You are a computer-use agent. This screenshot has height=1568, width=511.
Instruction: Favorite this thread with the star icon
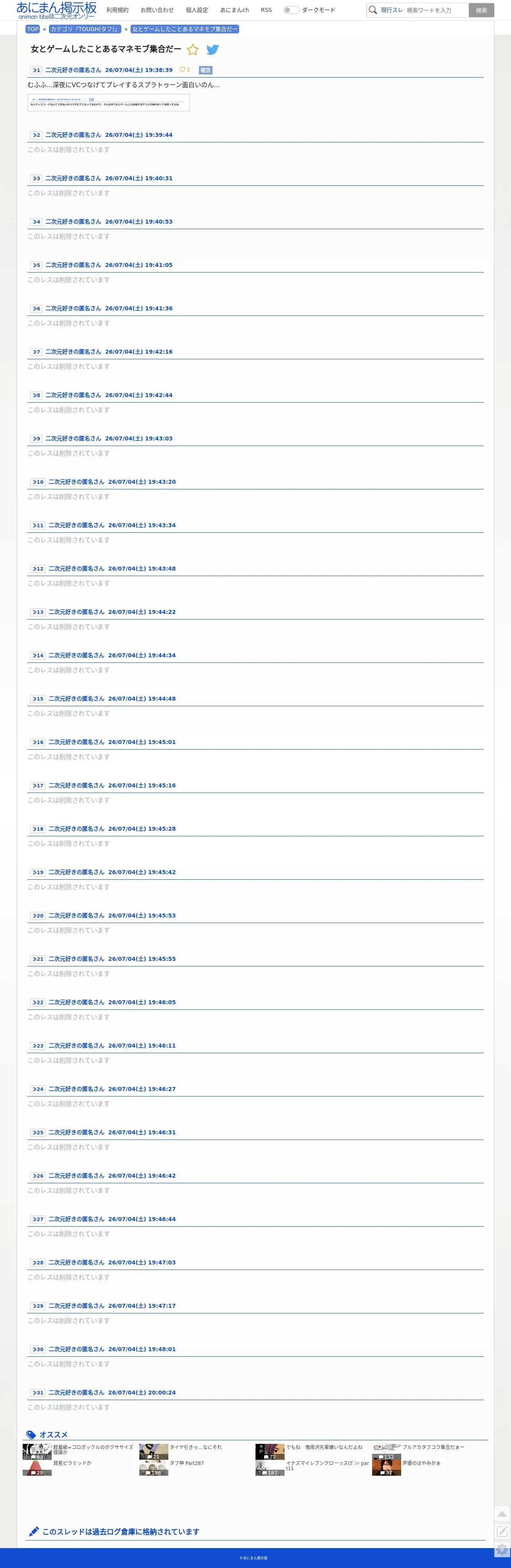click(193, 50)
